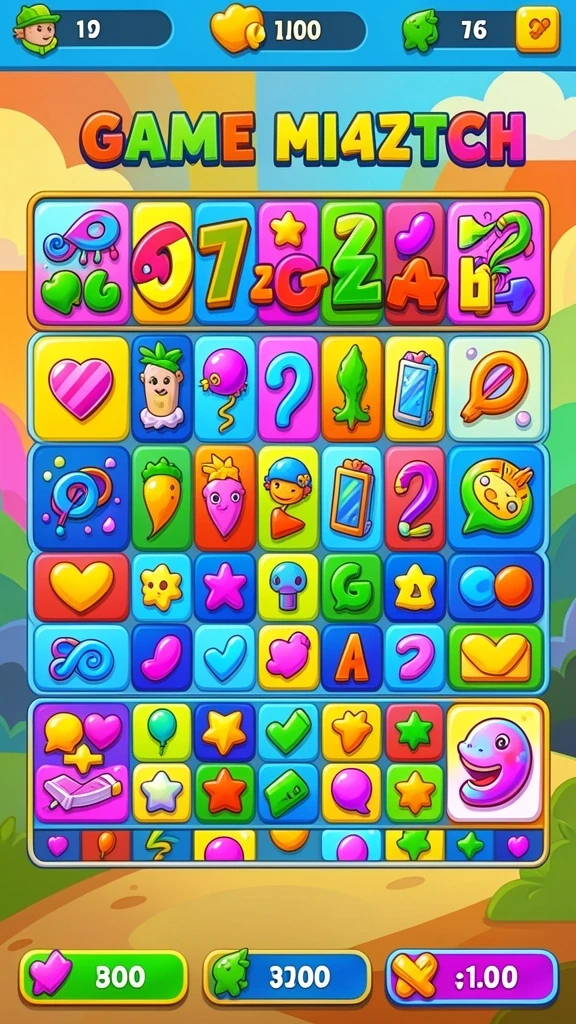Select the green number 7 tile
Viewport: 576px width, 1024px height.
[x=224, y=263]
